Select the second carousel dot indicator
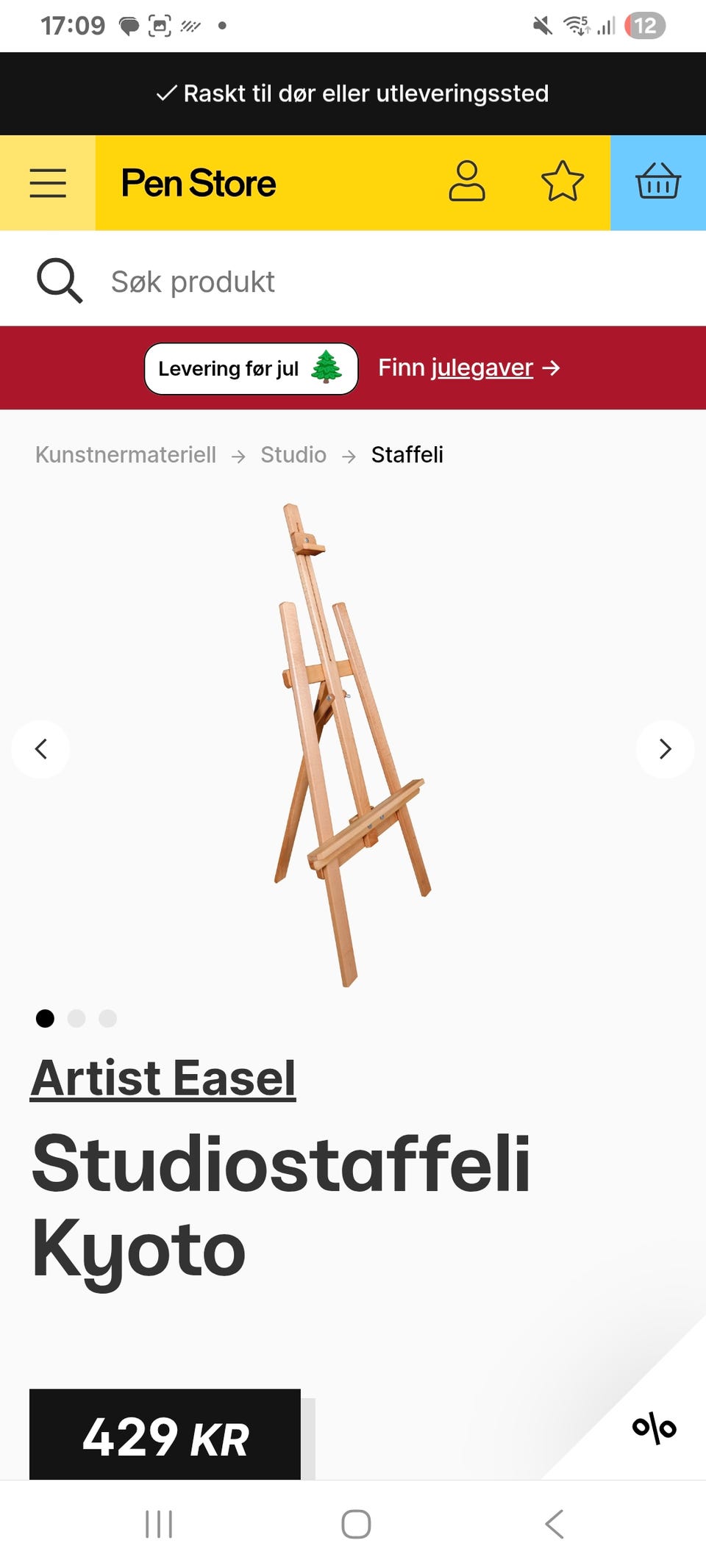The height and width of the screenshot is (1568, 706). click(x=78, y=1020)
